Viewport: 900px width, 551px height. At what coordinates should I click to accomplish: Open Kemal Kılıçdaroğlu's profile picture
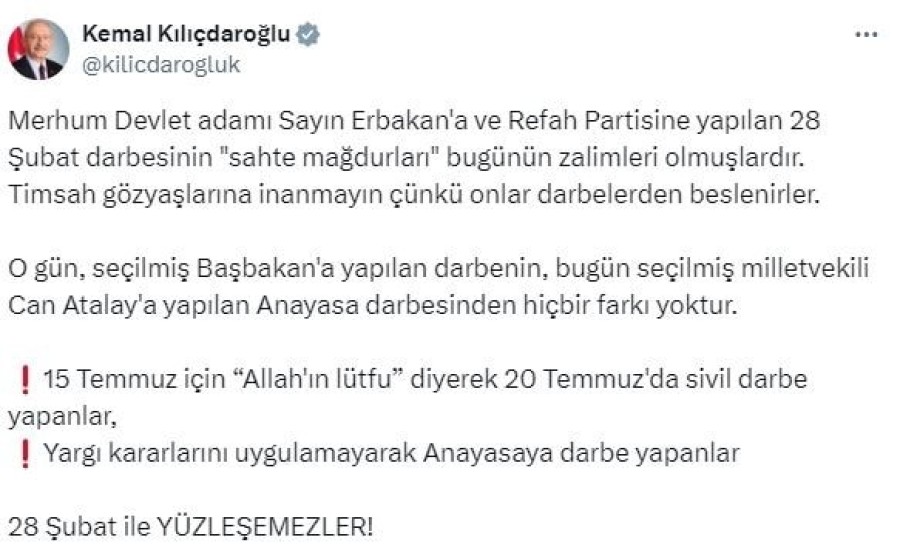tap(39, 49)
